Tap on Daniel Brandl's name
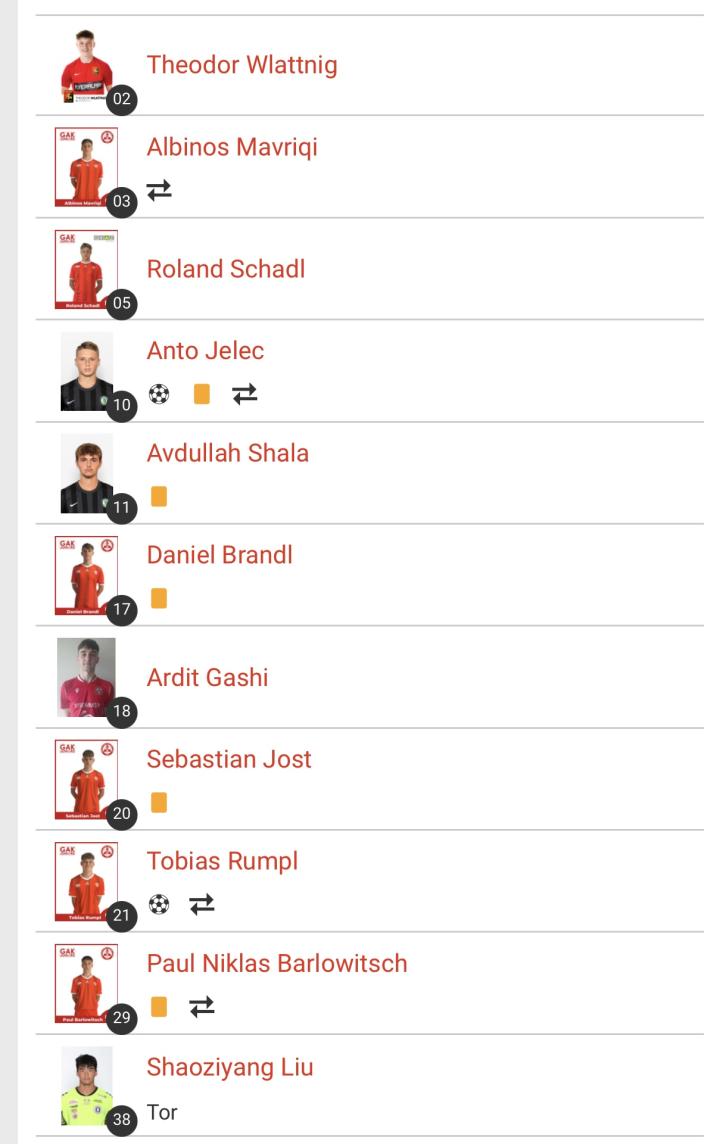This screenshot has width=720, height=1144. click(220, 554)
